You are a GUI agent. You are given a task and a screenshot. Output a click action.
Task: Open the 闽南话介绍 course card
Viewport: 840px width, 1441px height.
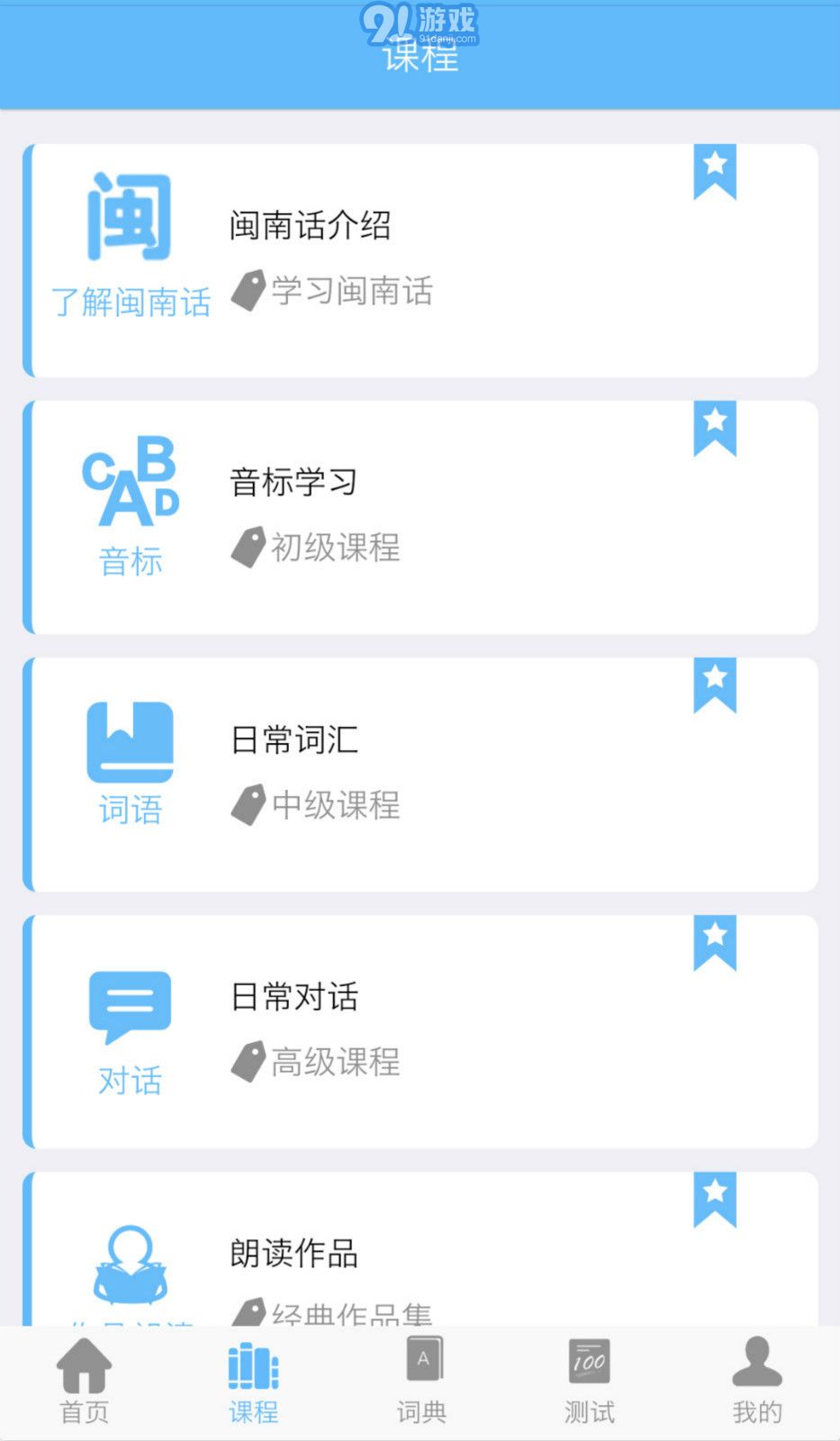(x=420, y=260)
